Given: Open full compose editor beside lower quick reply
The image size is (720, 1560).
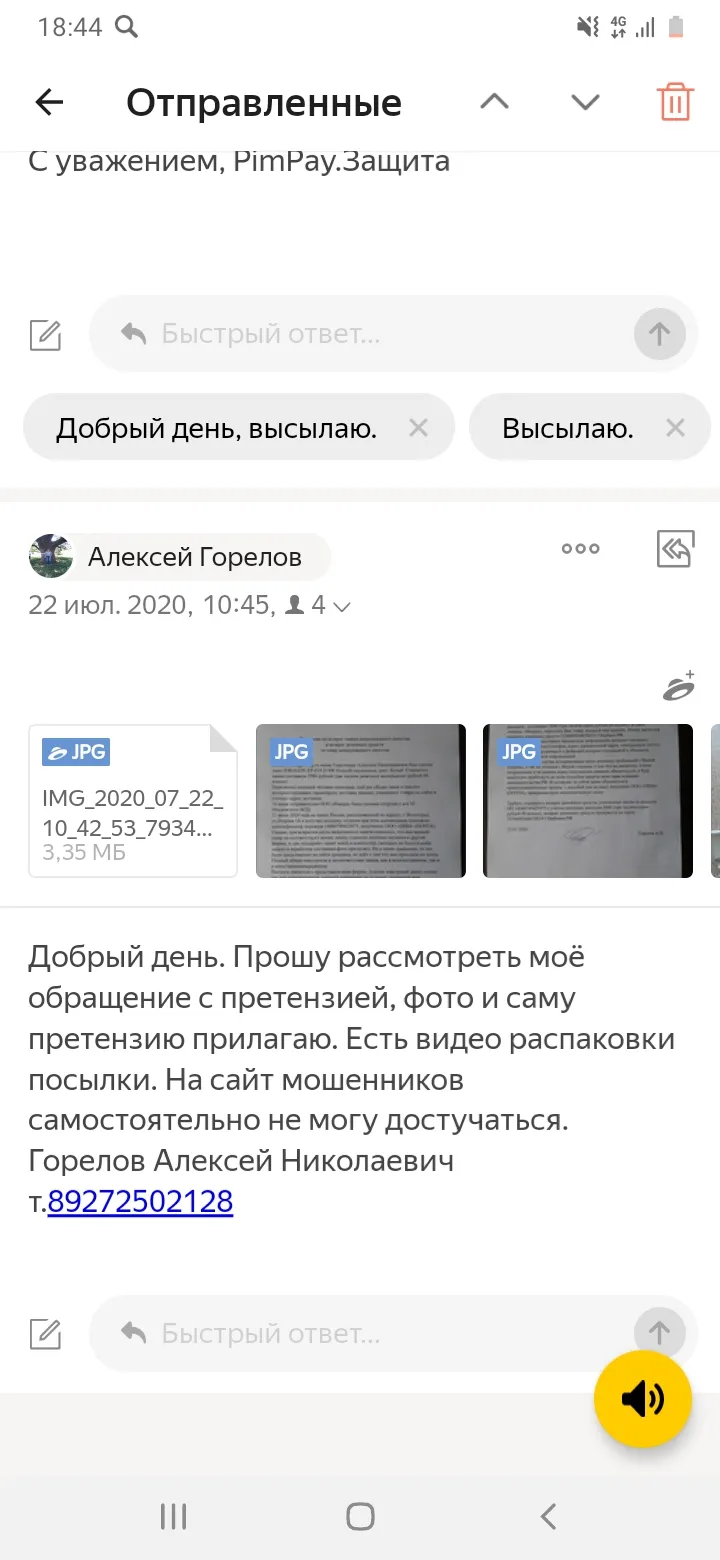Looking at the screenshot, I should [45, 1334].
